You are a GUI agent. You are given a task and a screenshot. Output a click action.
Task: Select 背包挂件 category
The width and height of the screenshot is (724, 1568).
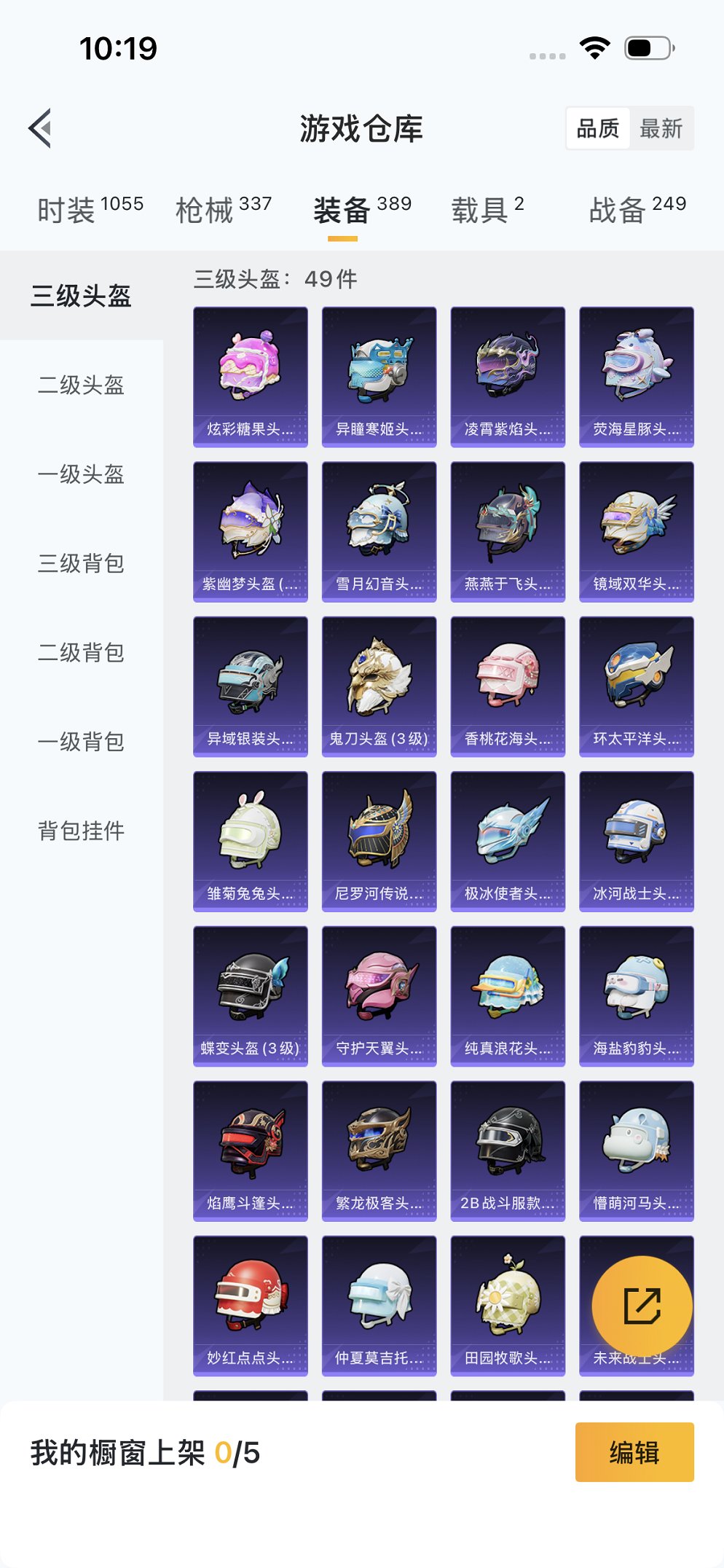81,831
